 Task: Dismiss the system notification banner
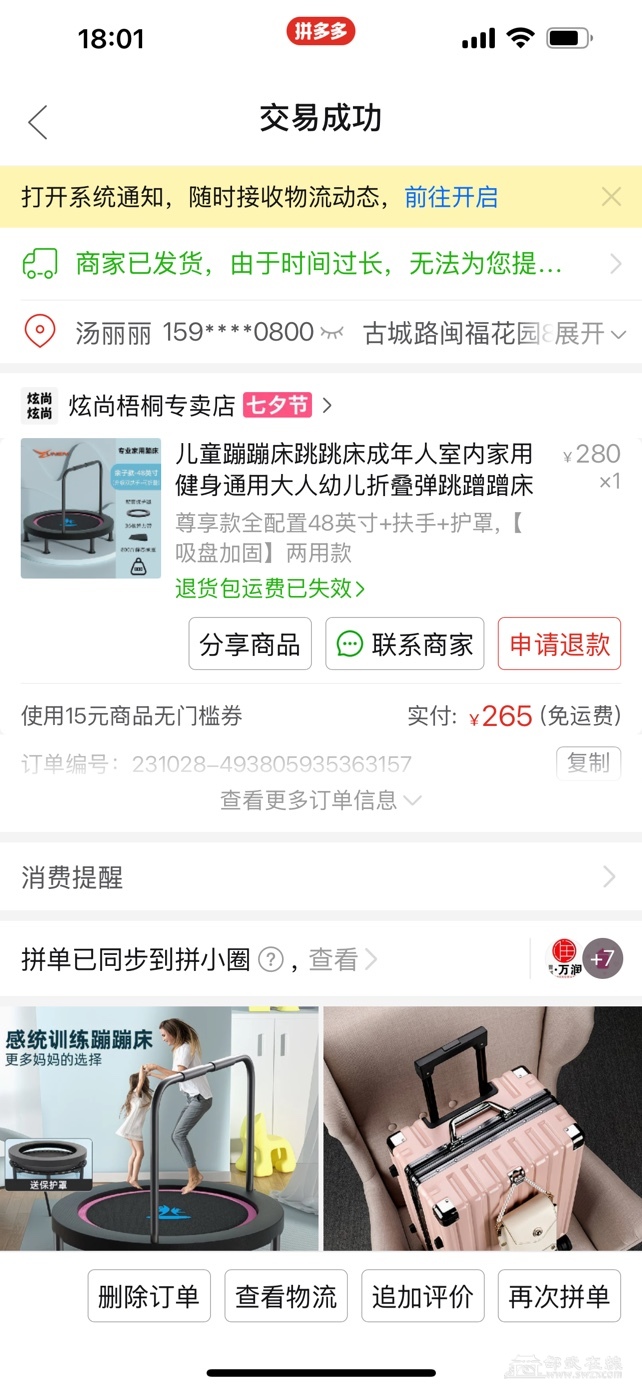point(611,197)
